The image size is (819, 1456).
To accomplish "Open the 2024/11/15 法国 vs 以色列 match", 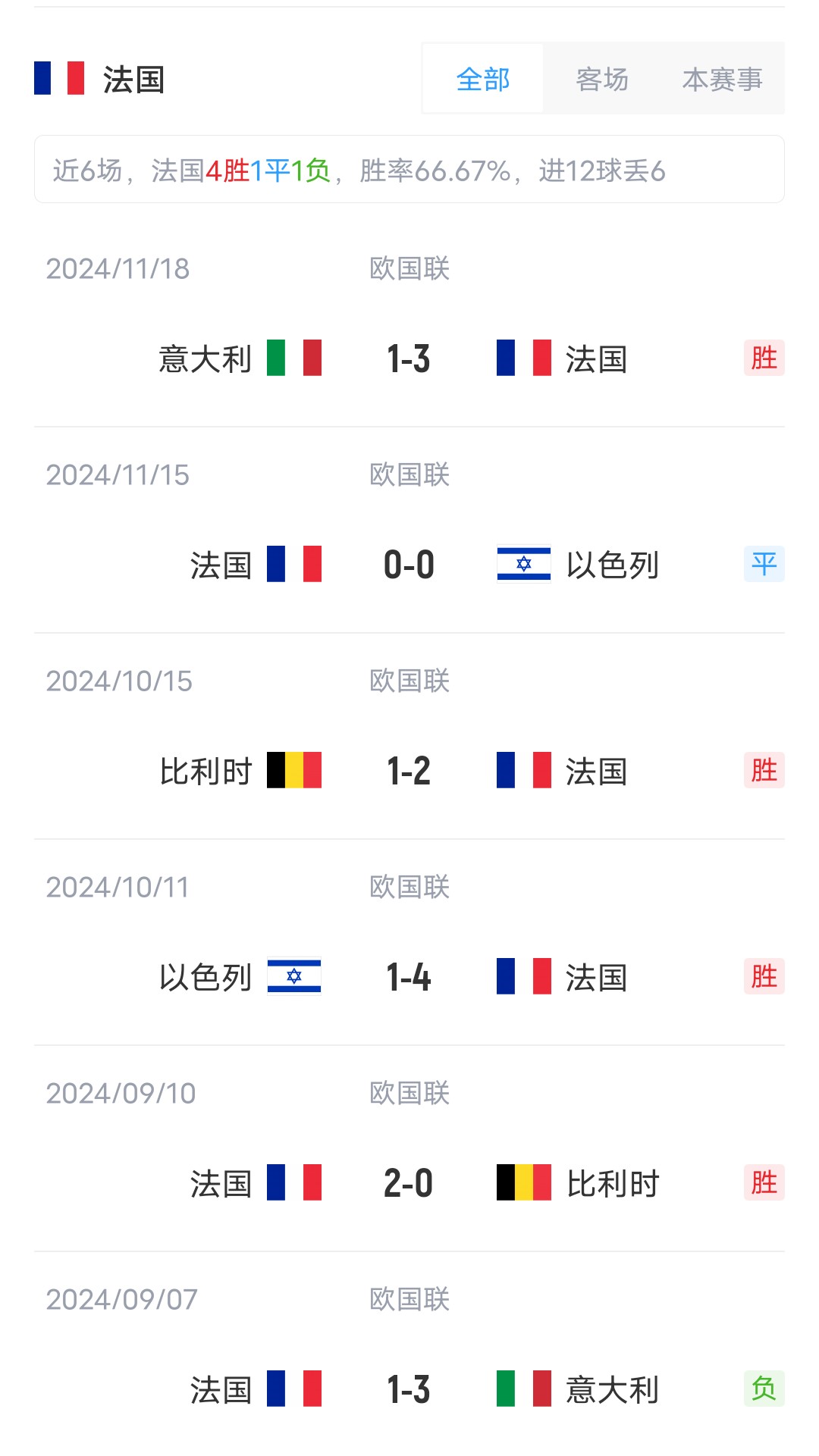I will tap(409, 564).
